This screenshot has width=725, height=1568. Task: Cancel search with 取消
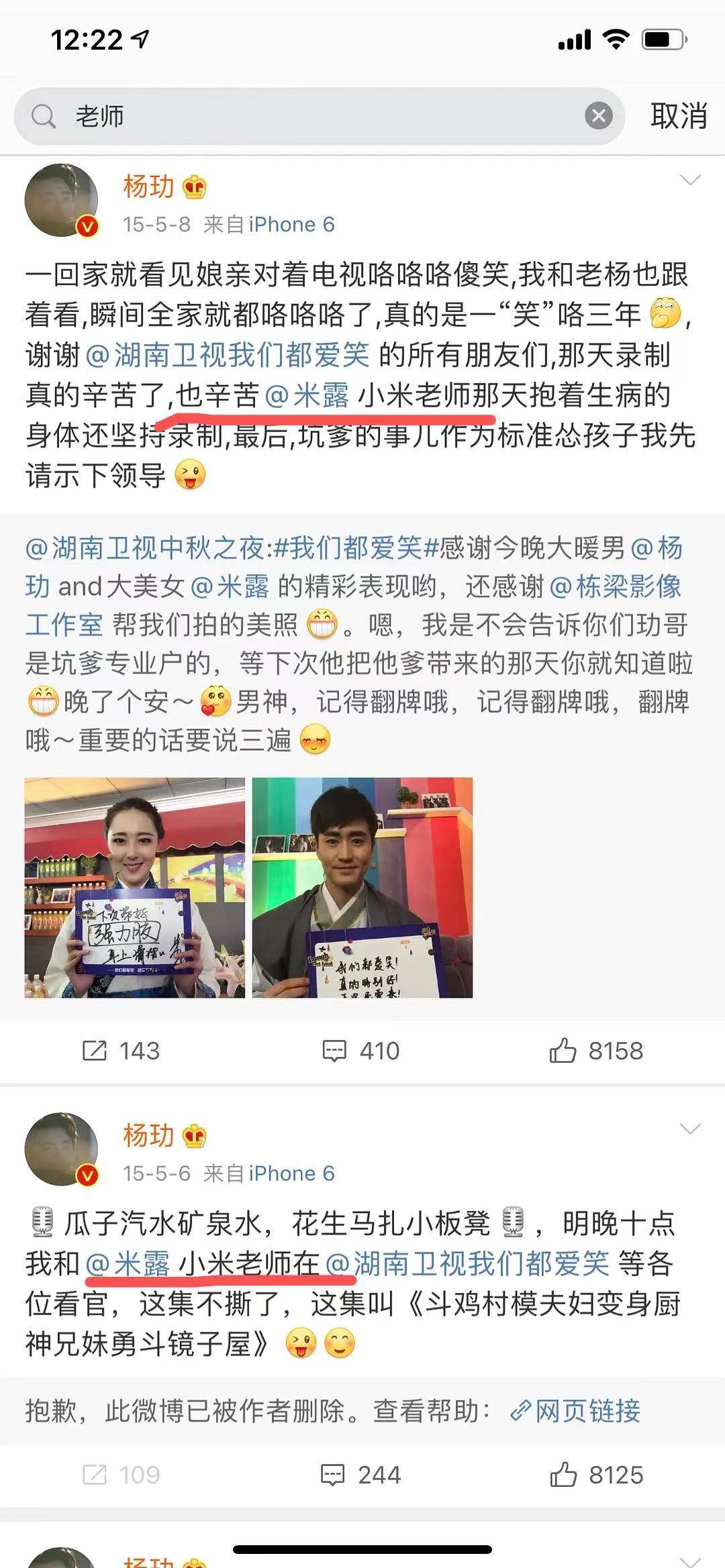pyautogui.click(x=678, y=116)
